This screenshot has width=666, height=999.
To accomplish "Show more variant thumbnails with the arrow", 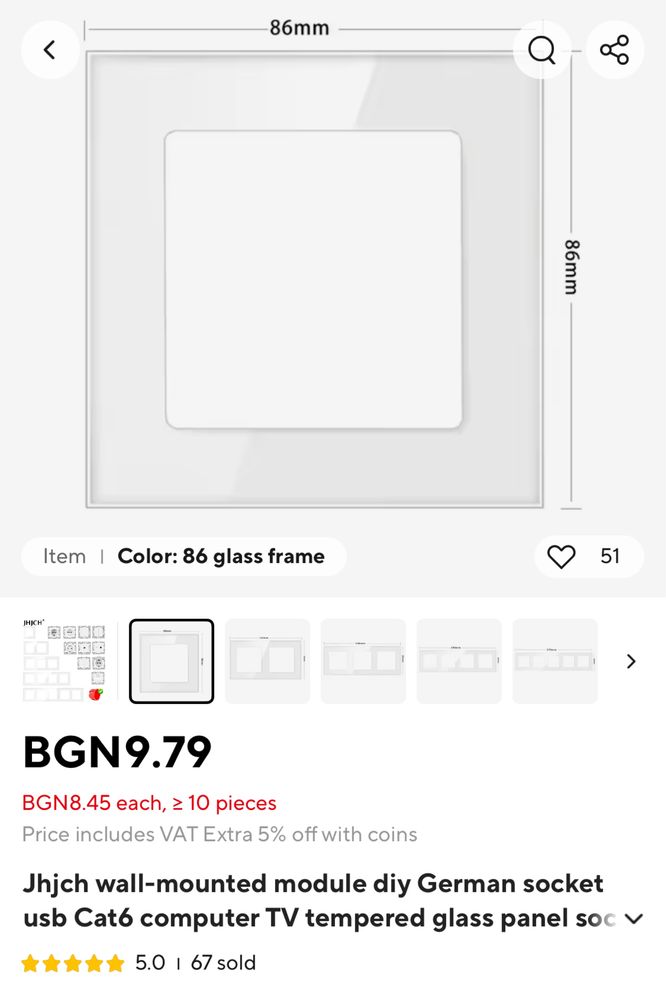I will click(x=631, y=661).
